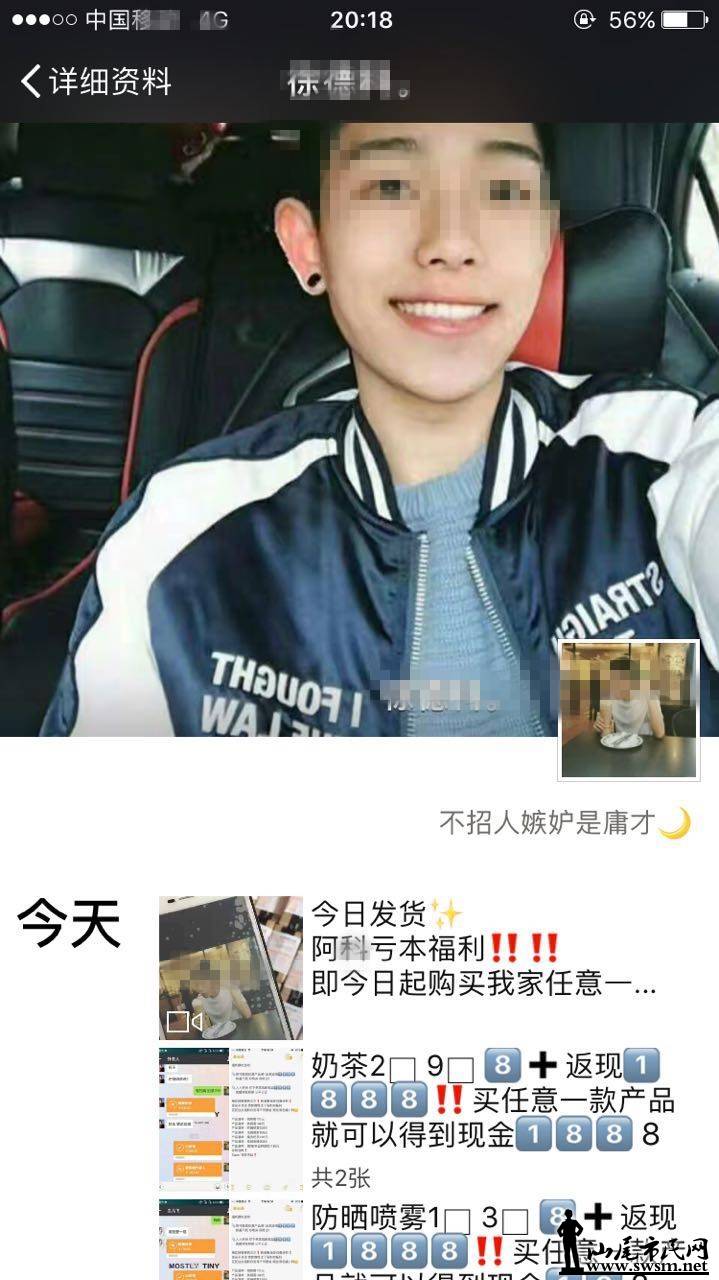Open the profile avatar thumbnail

pos(628,709)
